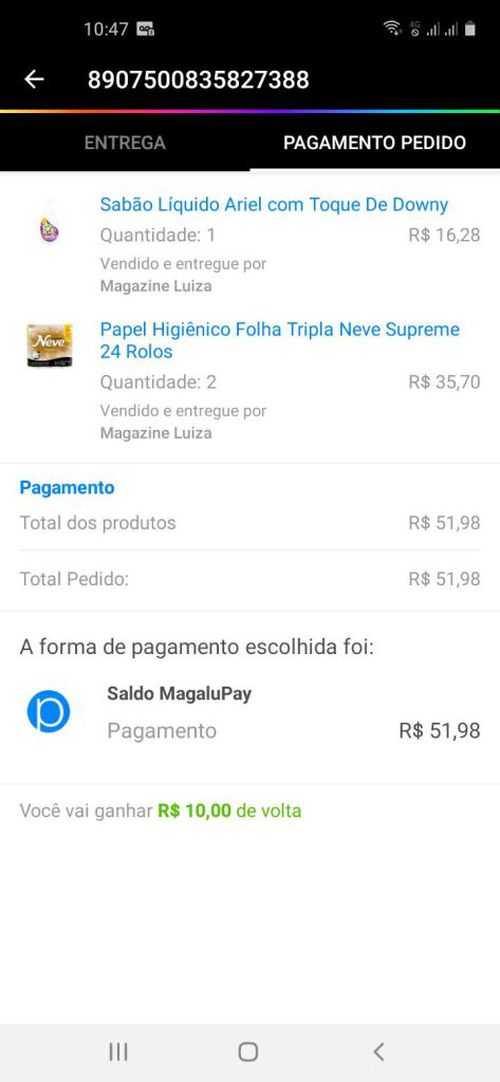Switch to the Entrega tab
500x1082 pixels.
(125, 143)
